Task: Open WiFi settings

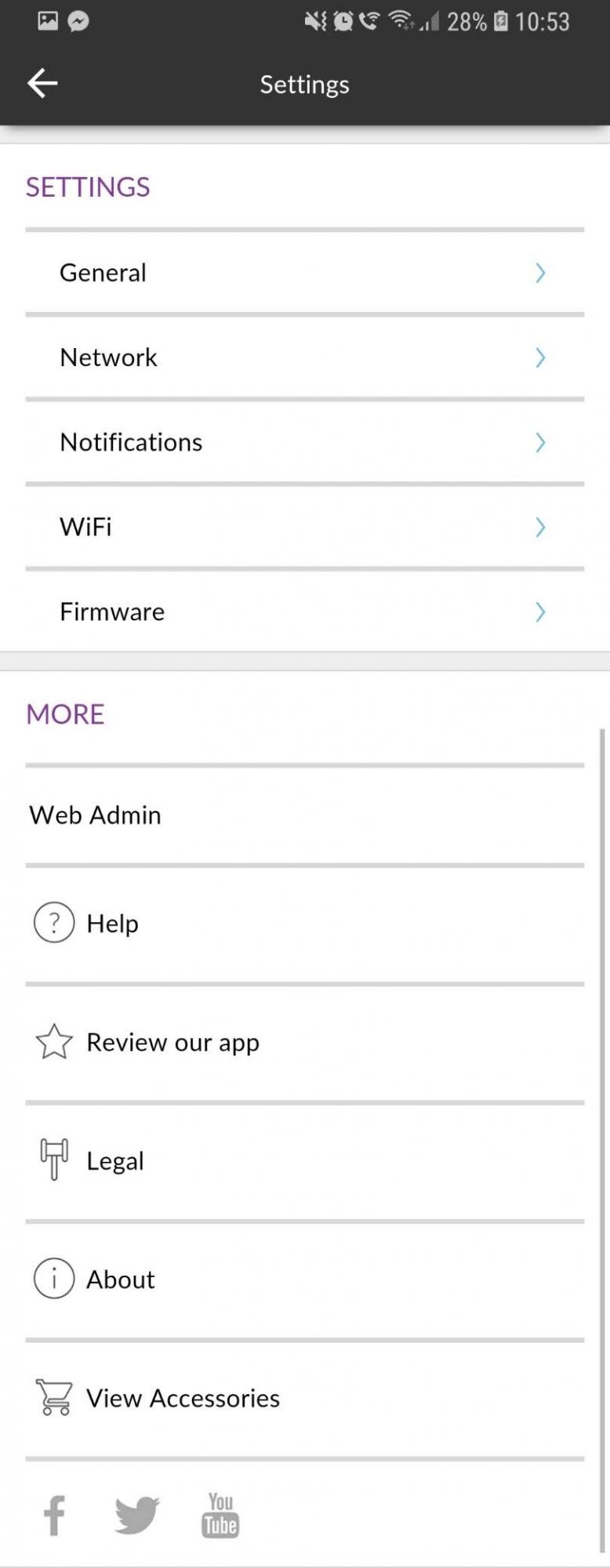Action: point(304,527)
